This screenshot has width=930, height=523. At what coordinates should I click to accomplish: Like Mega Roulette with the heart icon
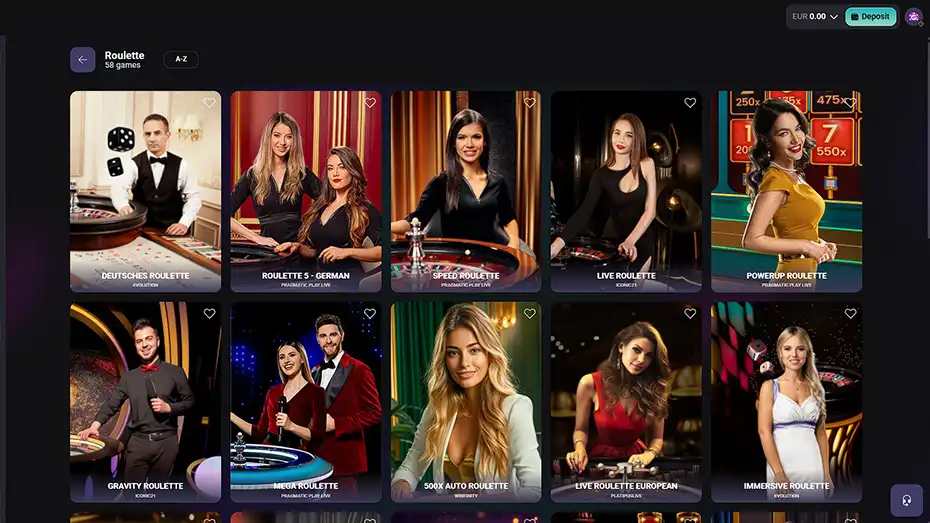[x=370, y=314]
